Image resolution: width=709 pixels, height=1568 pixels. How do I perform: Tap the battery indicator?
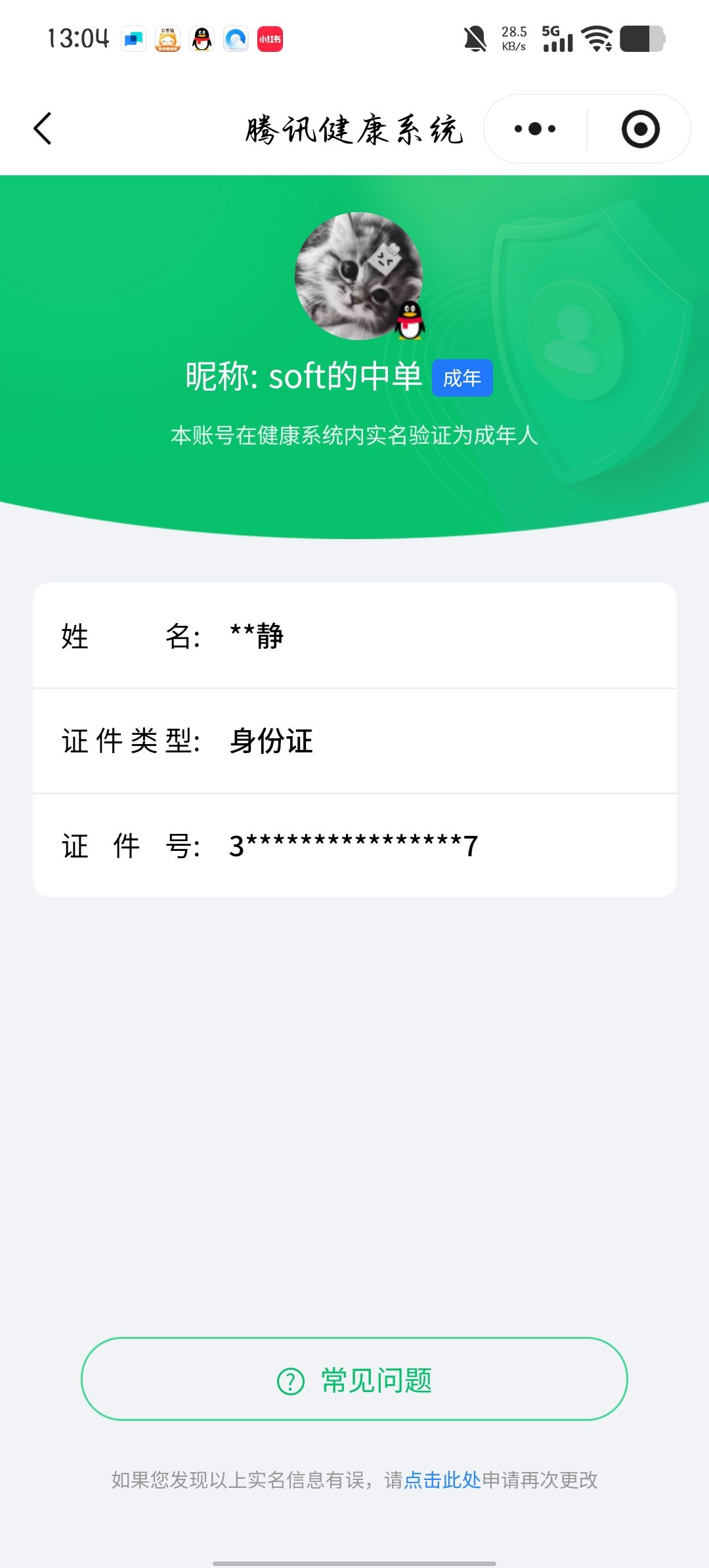640,39
